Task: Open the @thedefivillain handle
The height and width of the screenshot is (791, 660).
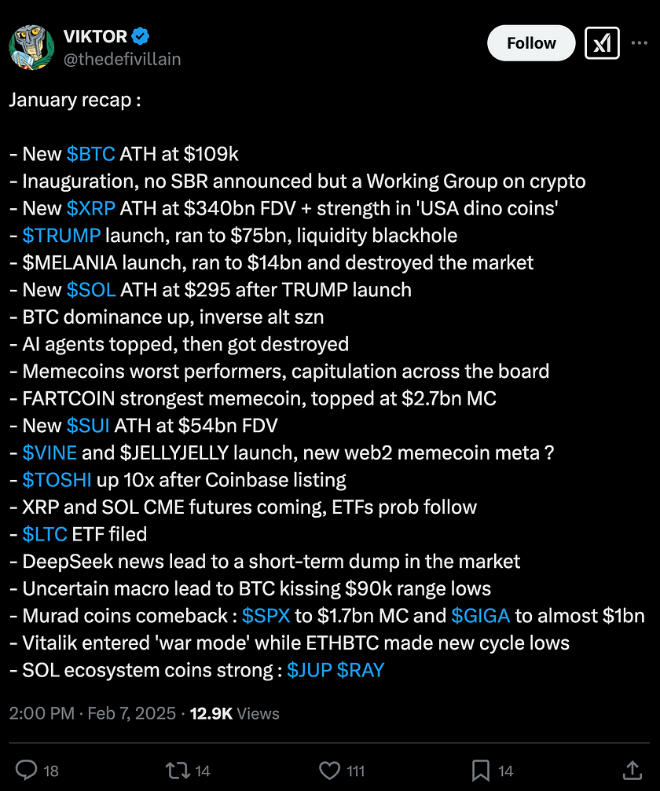Action: click(122, 59)
